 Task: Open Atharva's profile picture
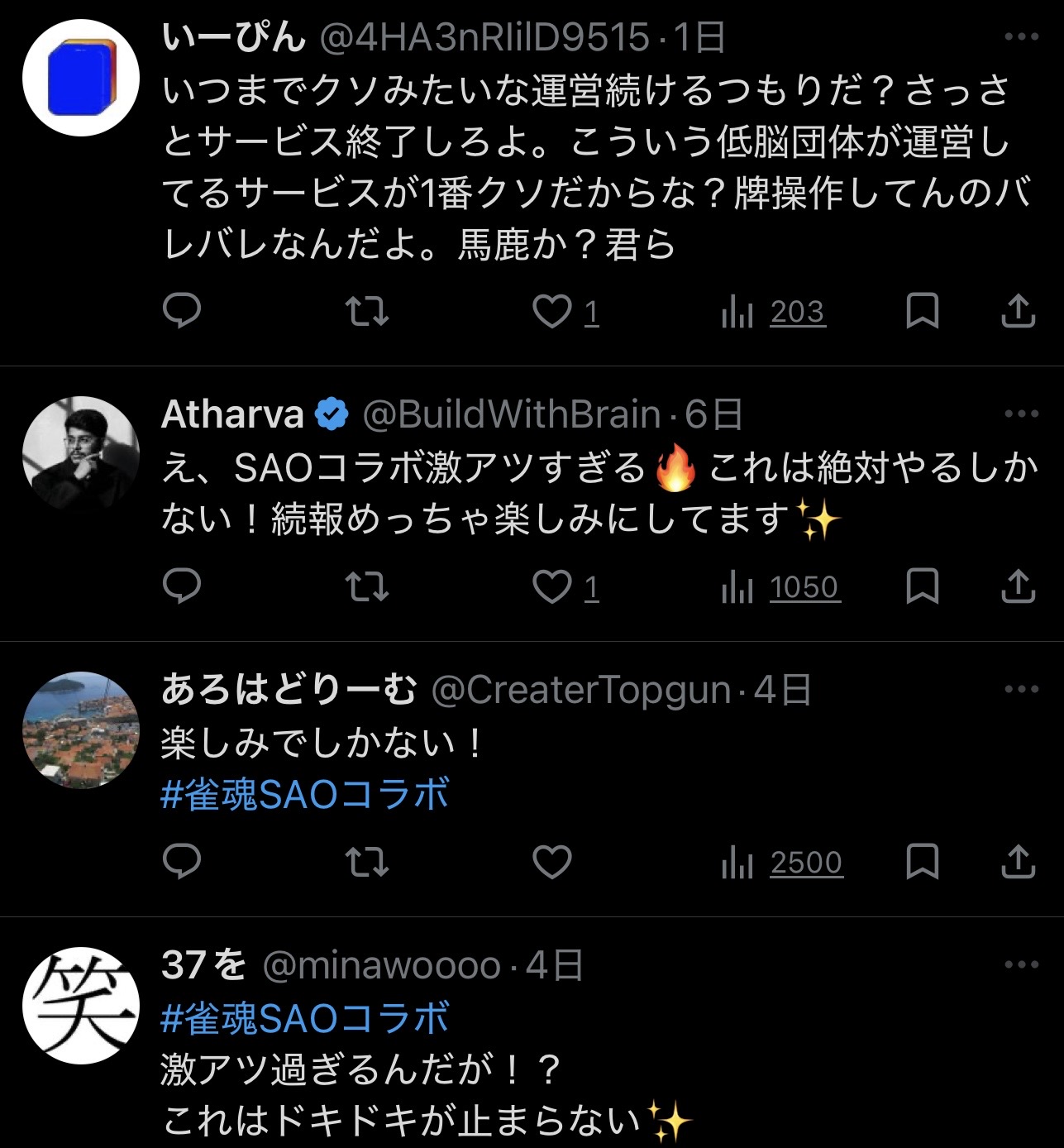(80, 454)
